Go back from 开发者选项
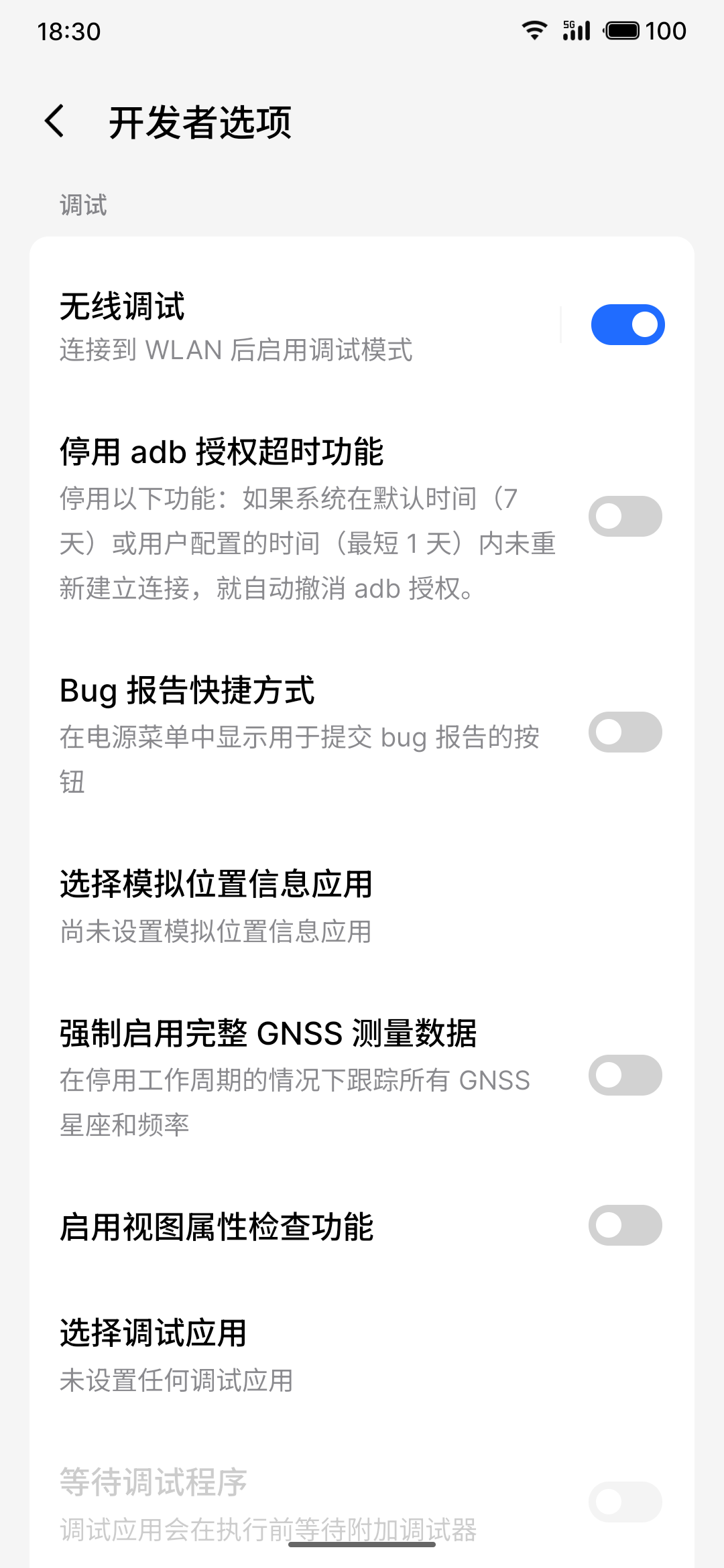This screenshot has height=1568, width=724. [x=55, y=121]
